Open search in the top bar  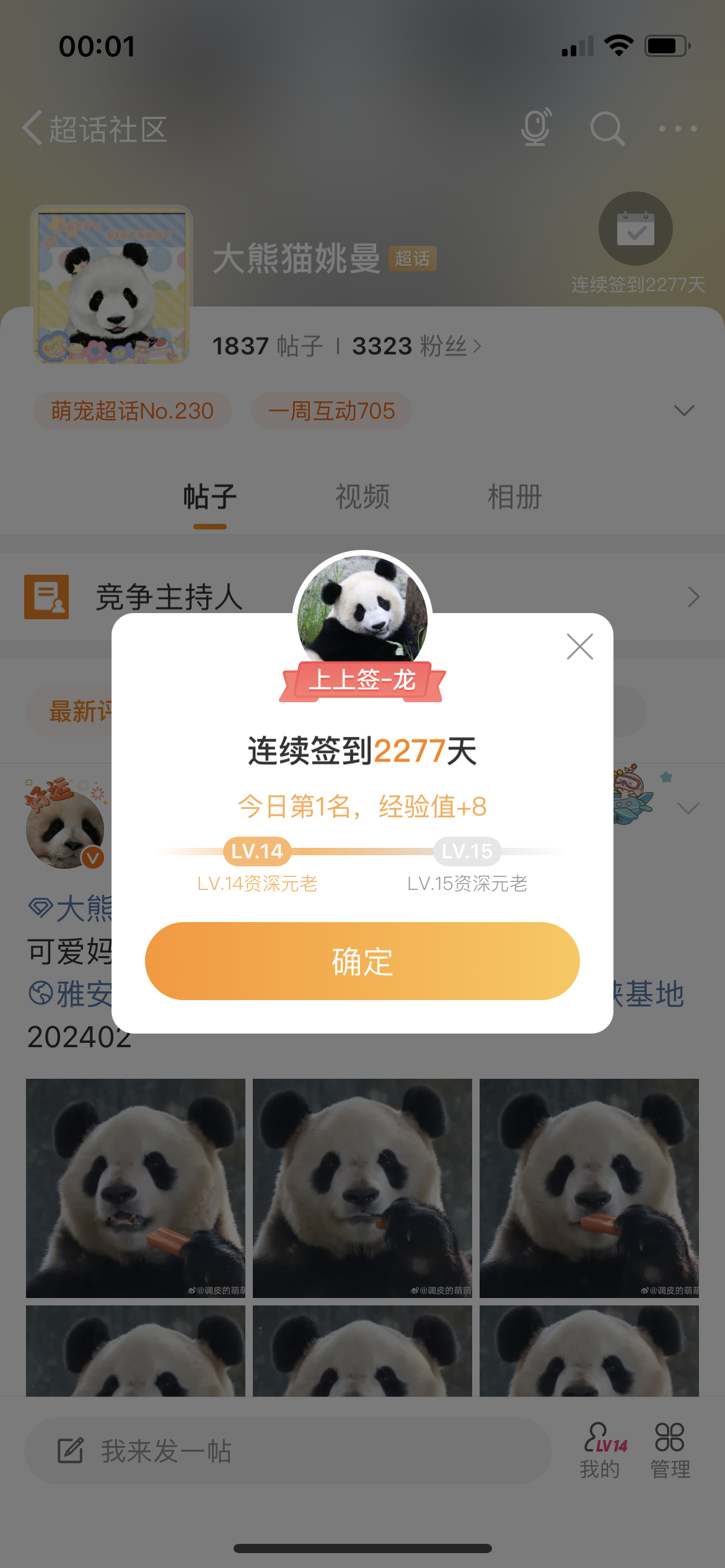click(x=607, y=129)
